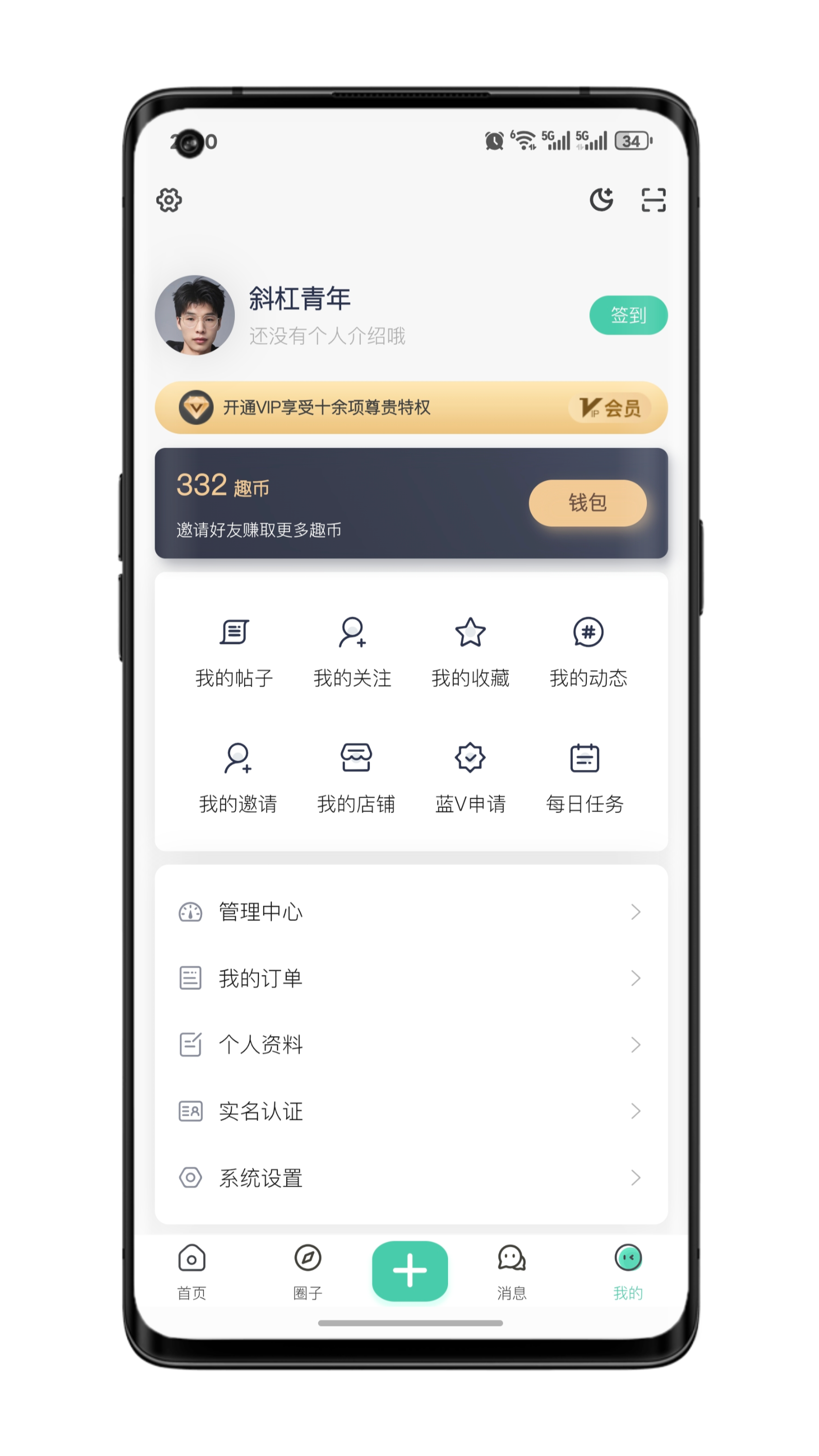This screenshot has width=819, height=1456.
Task: Open the 系统设置 row
Action: [x=411, y=1178]
